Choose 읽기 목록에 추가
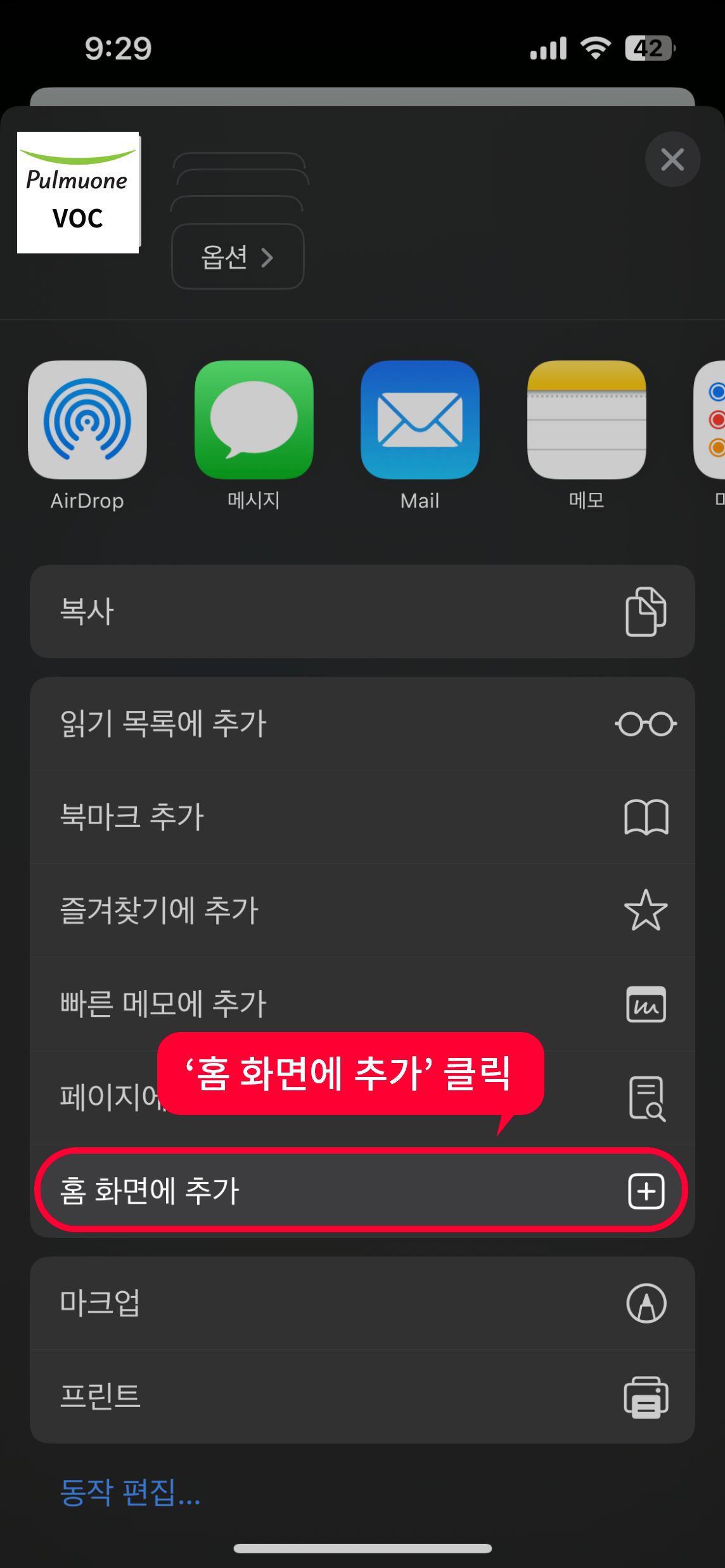The image size is (725, 1568). coord(362,723)
